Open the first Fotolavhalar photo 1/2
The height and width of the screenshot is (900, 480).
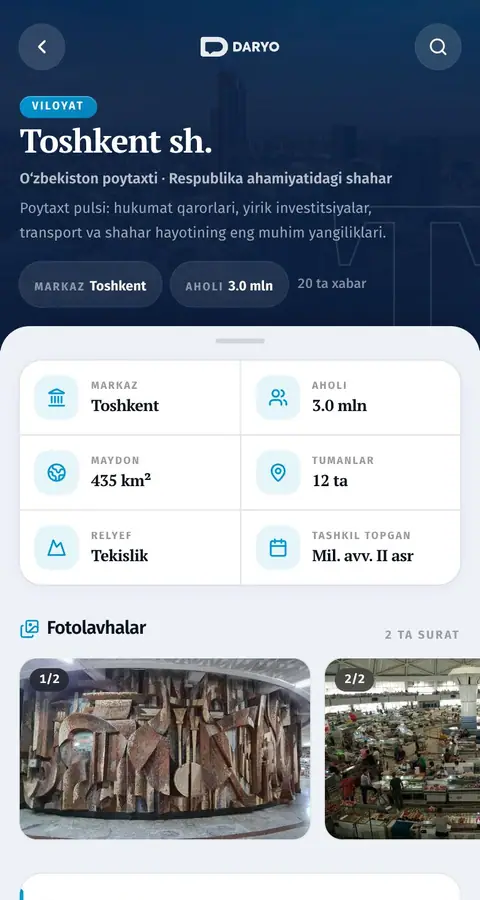point(165,748)
